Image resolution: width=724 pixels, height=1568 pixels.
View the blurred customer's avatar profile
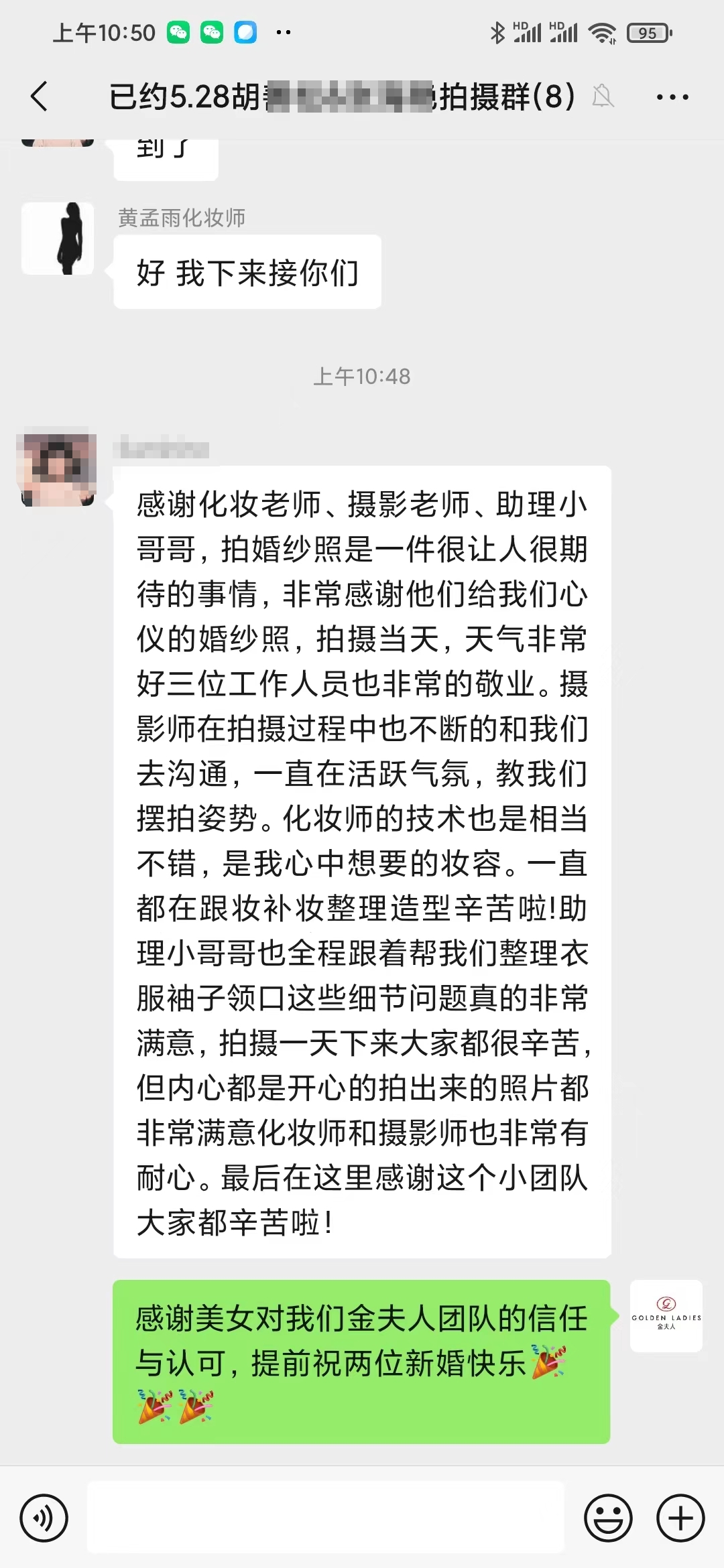pyautogui.click(x=58, y=466)
